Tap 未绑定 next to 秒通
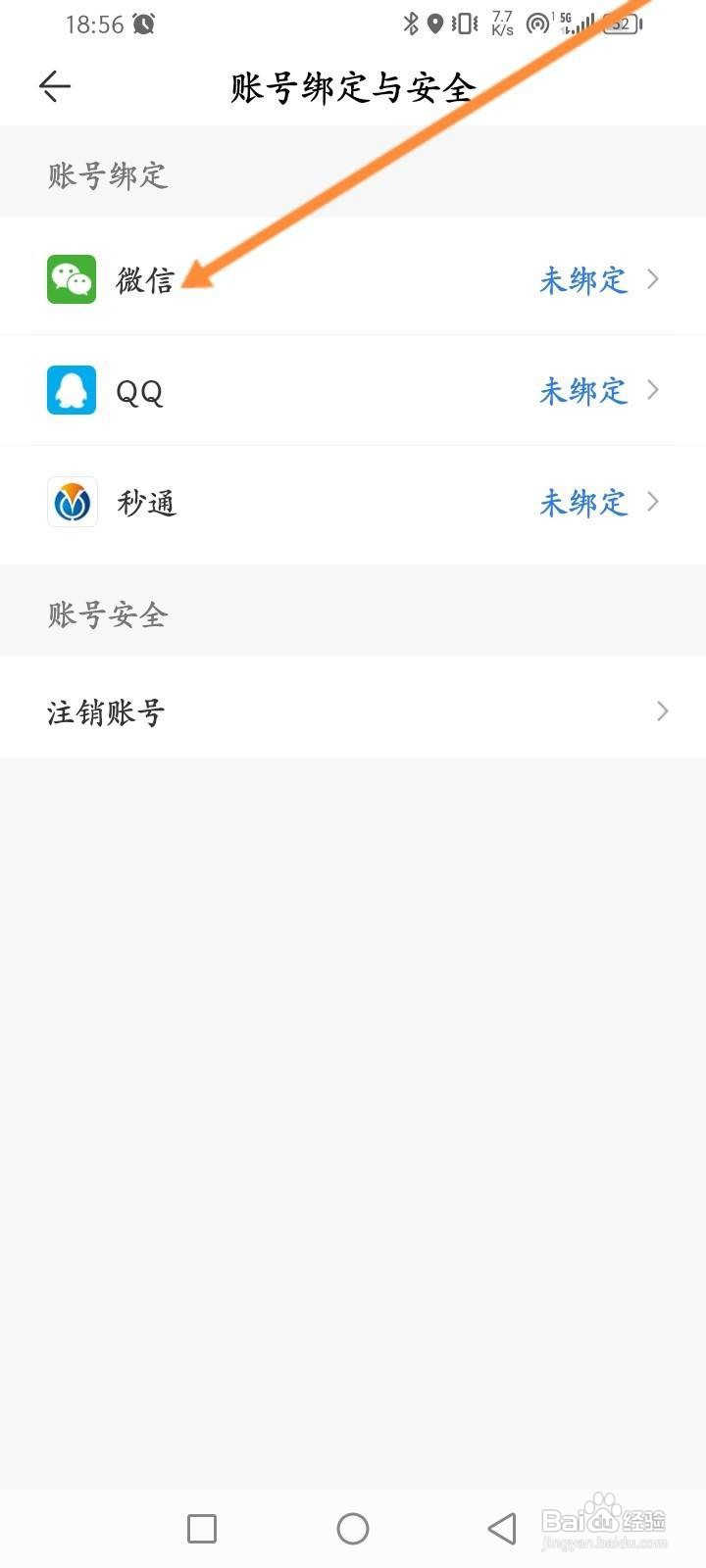Image resolution: width=706 pixels, height=1568 pixels. (x=583, y=502)
